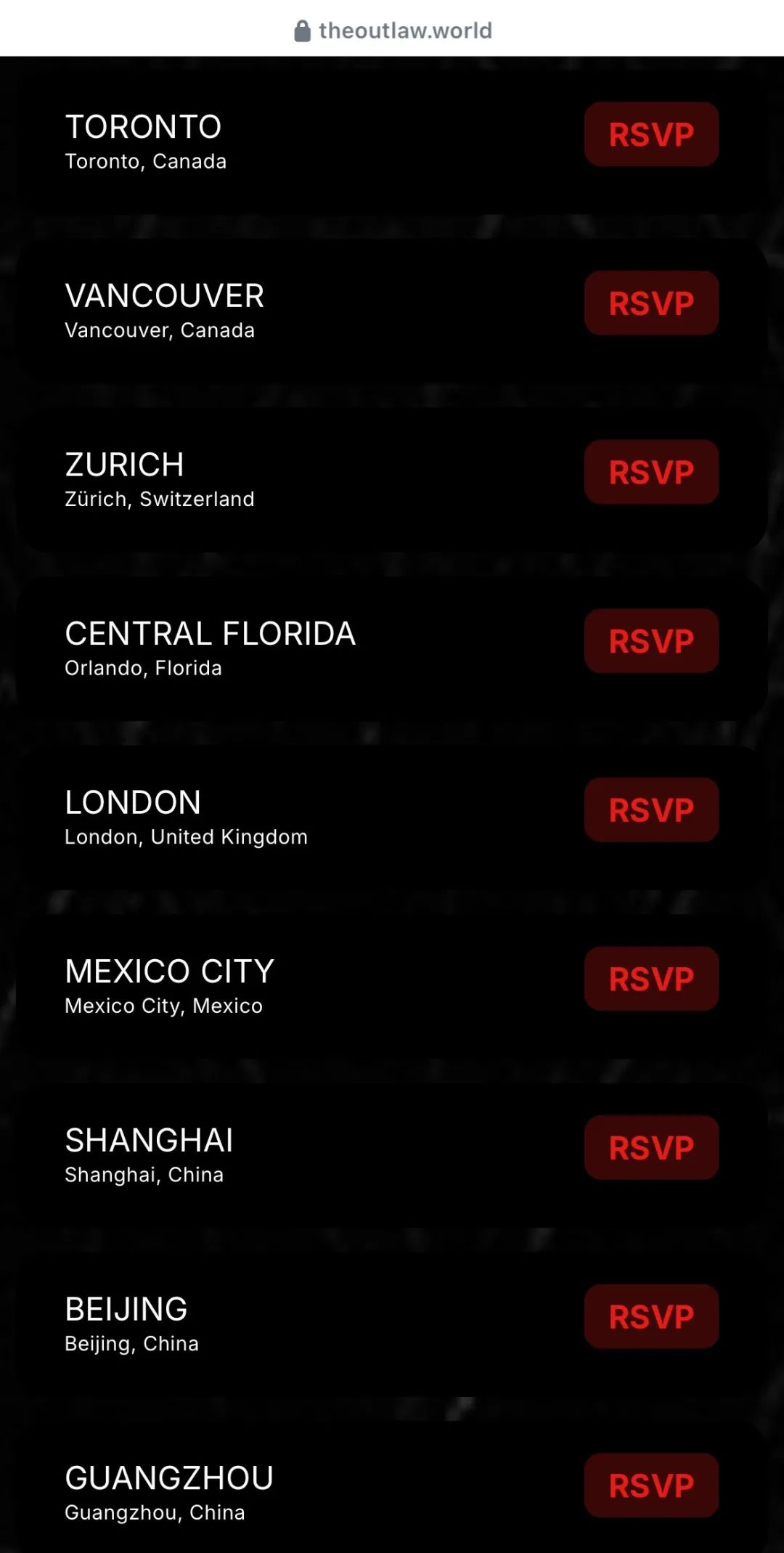
Task: RSVP to the London event
Action: (x=651, y=810)
